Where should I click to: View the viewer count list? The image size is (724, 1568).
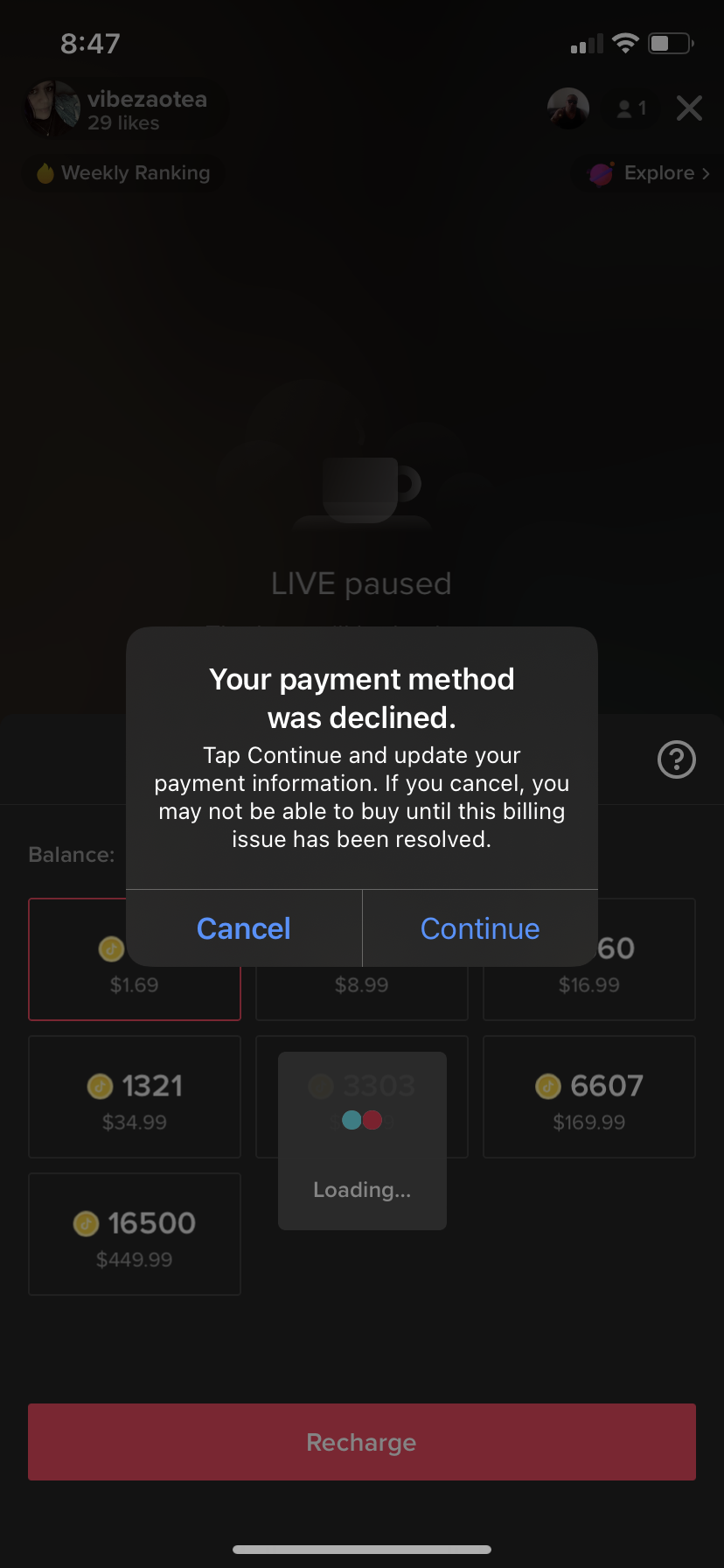coord(631,108)
